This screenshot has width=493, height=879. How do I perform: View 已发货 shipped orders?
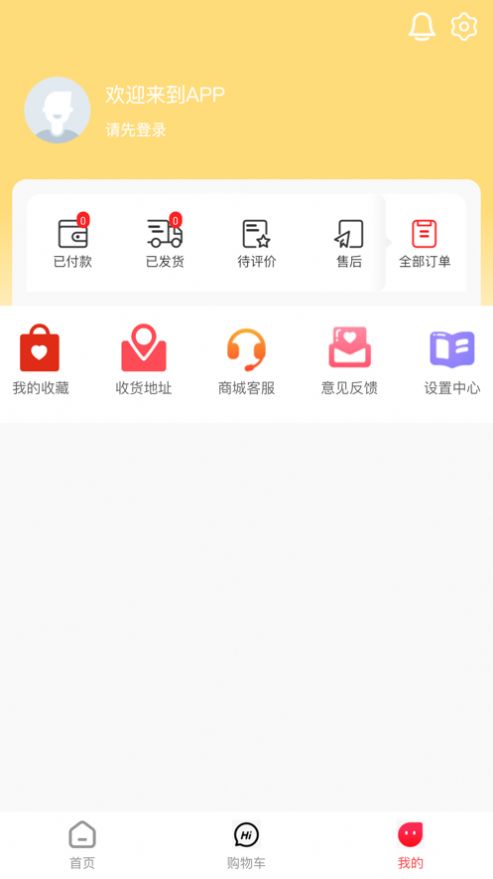165,242
